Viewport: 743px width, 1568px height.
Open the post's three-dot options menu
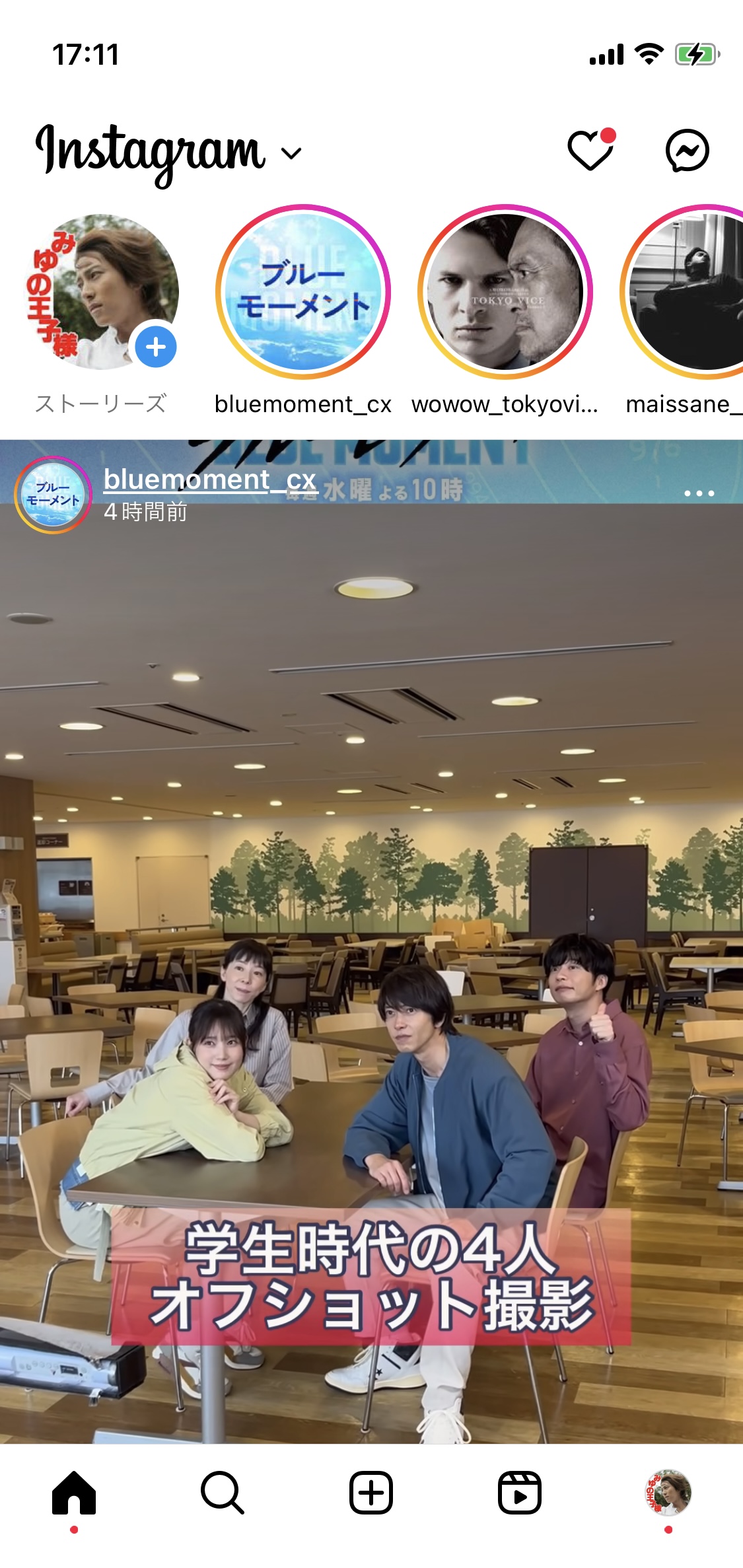pos(699,493)
